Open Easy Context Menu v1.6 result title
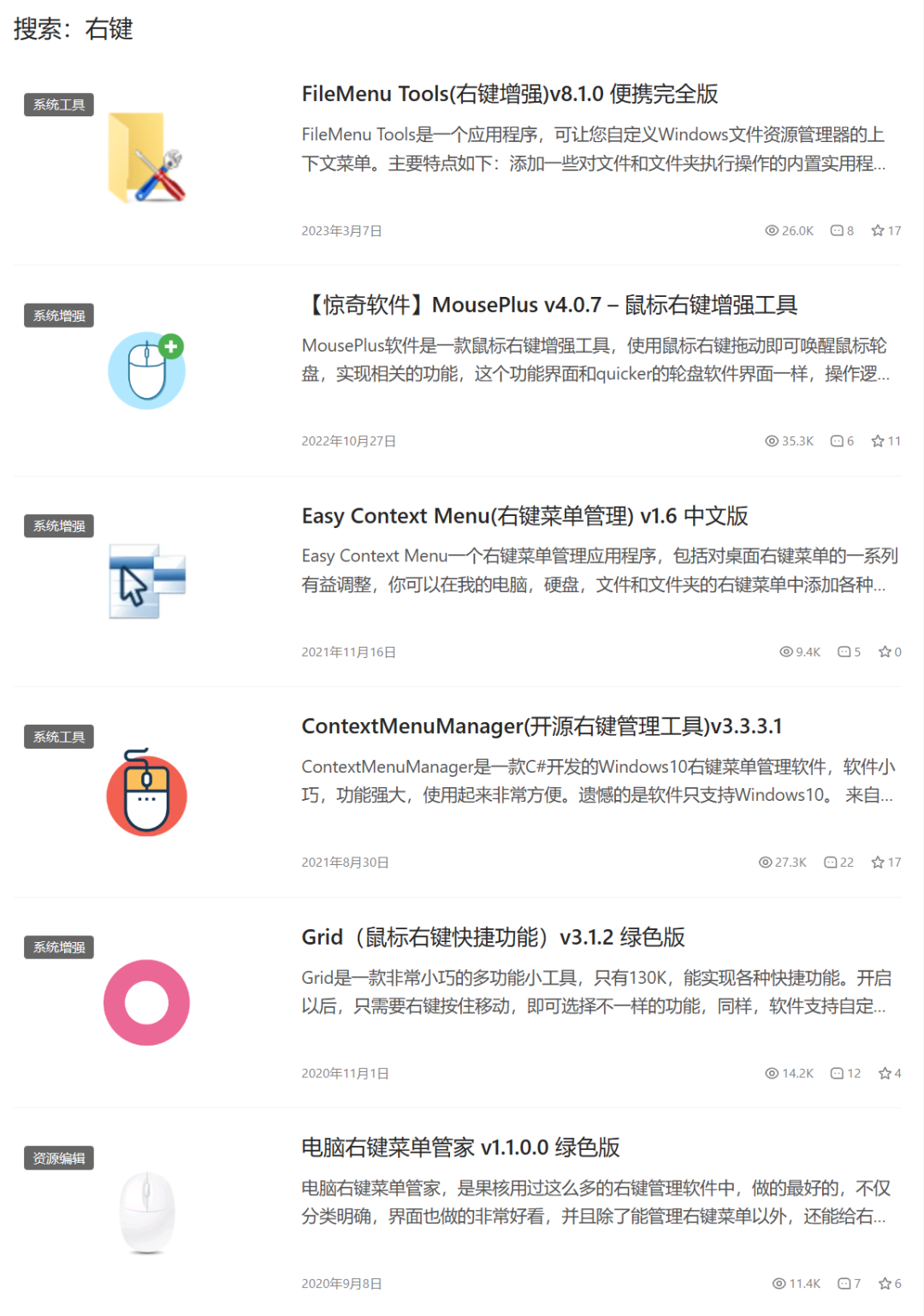924x1316 pixels. (x=524, y=516)
